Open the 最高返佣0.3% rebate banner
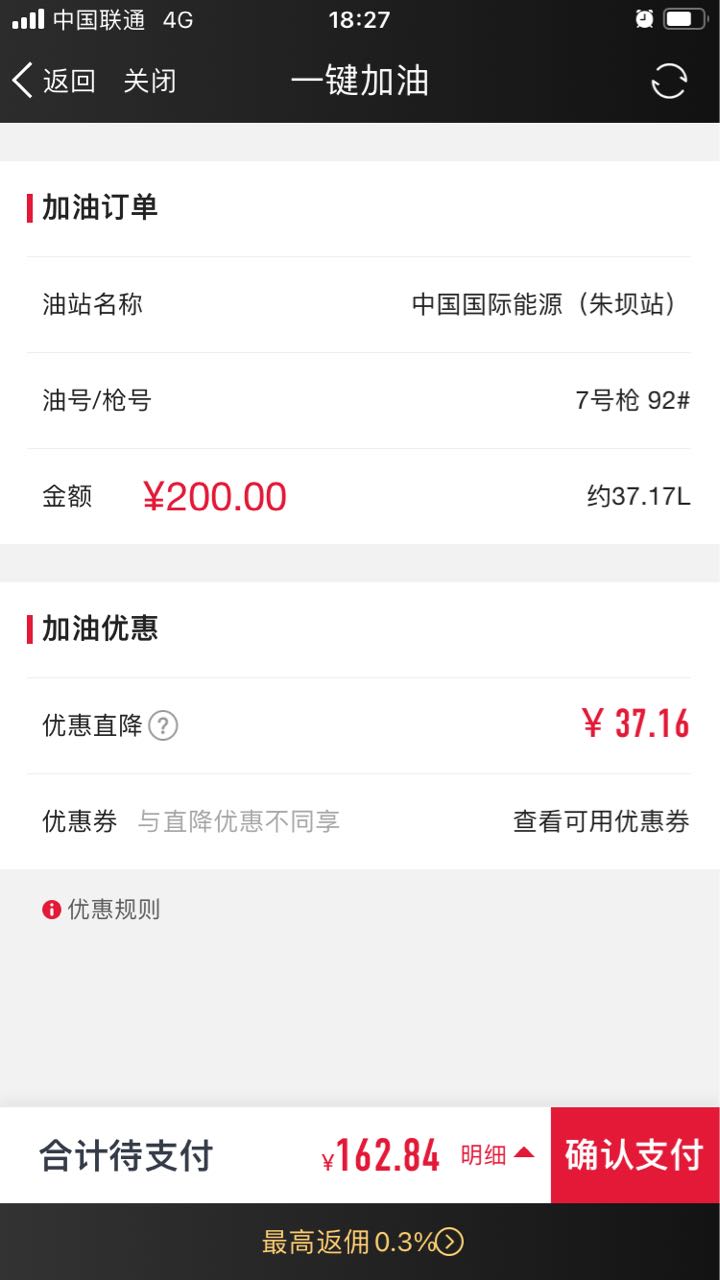This screenshot has width=720, height=1280. [360, 1242]
